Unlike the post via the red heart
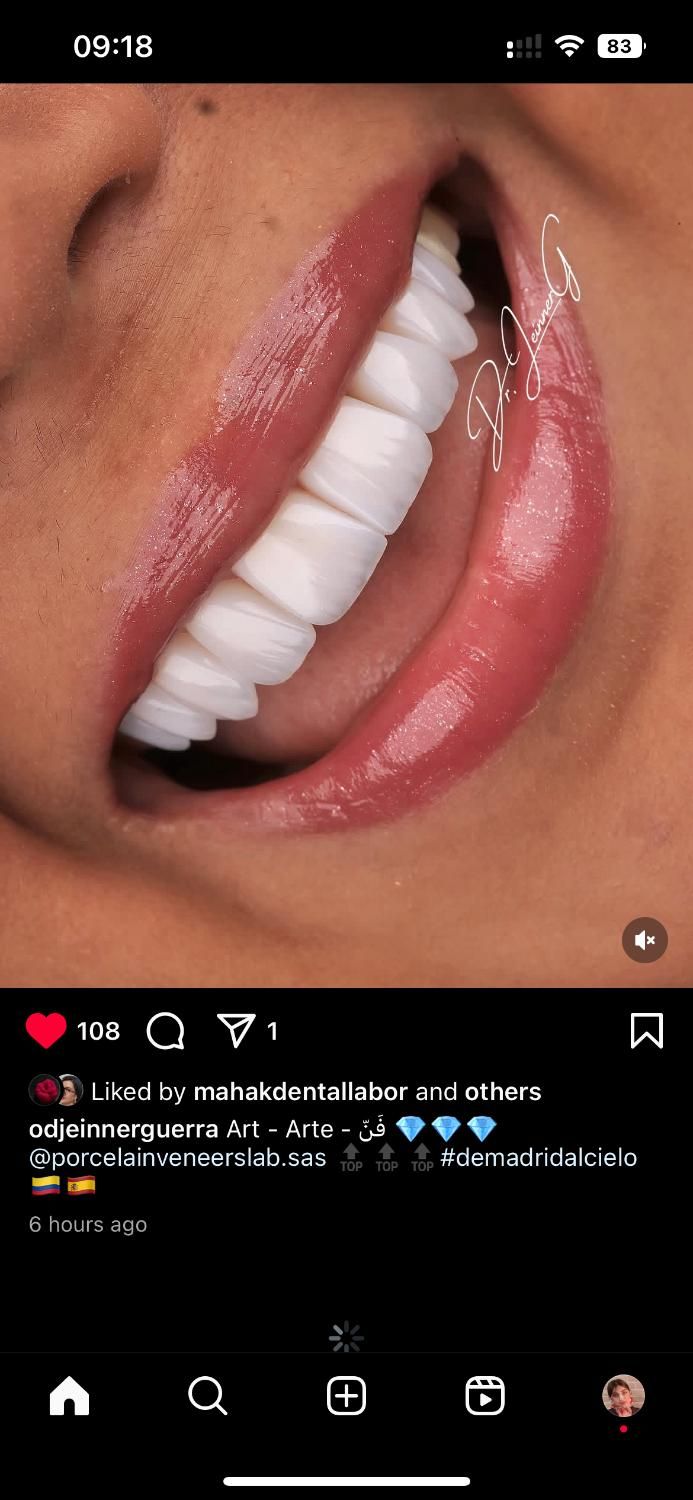Image resolution: width=693 pixels, height=1500 pixels. [x=46, y=1031]
